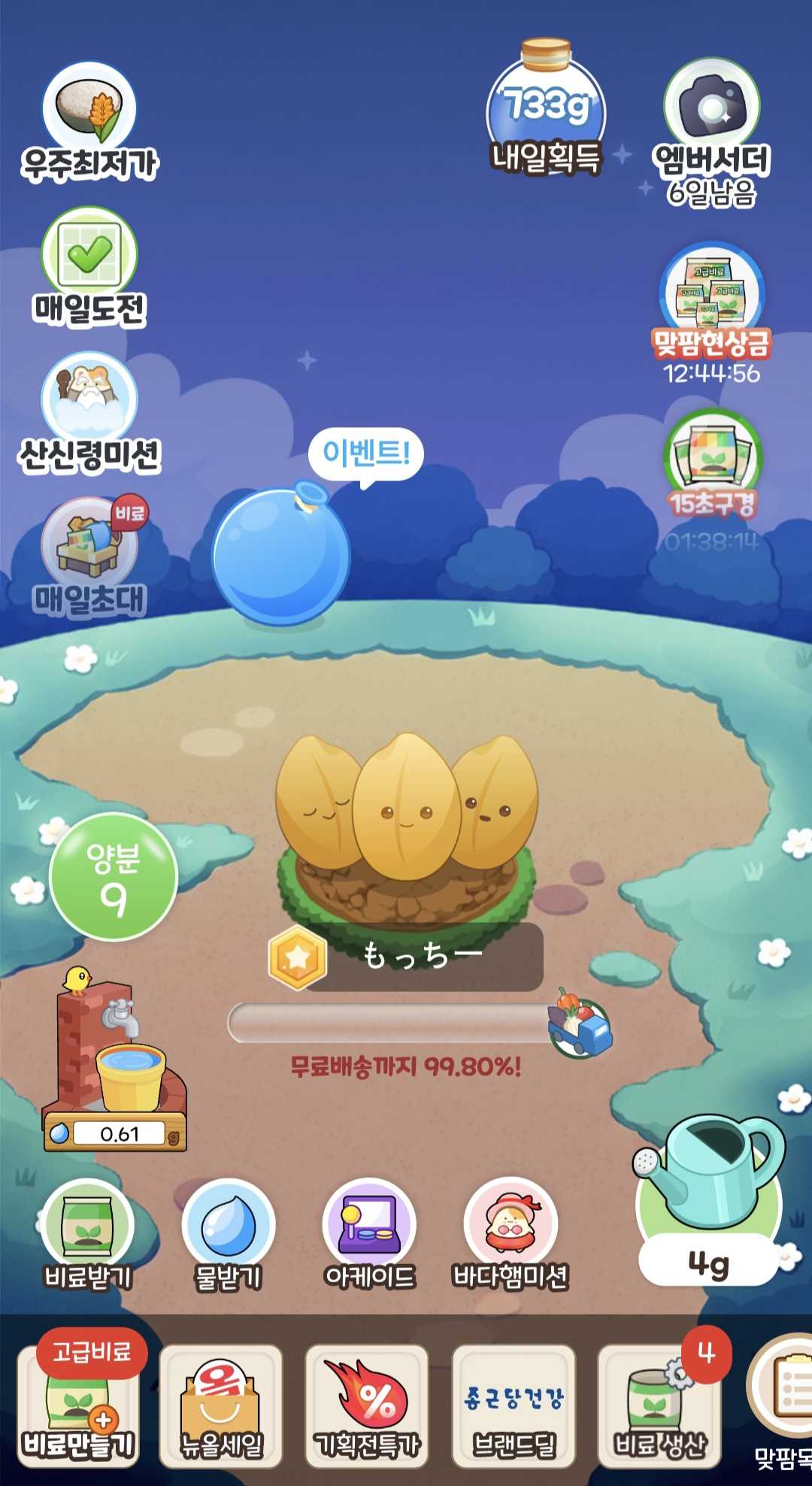Open the 우주최저가 rice icon
Viewport: 812px width, 1486px height.
tap(89, 122)
